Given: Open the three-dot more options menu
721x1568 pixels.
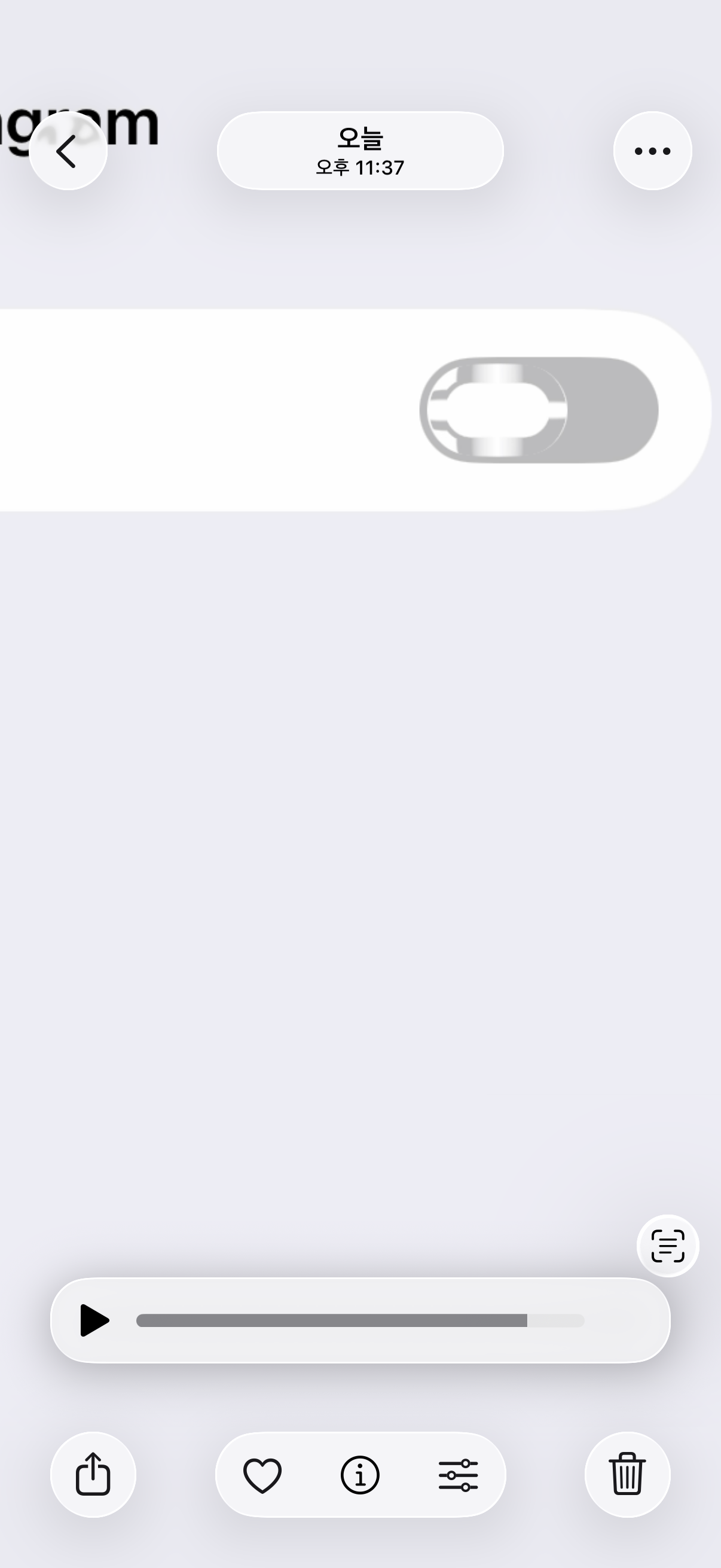Looking at the screenshot, I should (x=652, y=151).
